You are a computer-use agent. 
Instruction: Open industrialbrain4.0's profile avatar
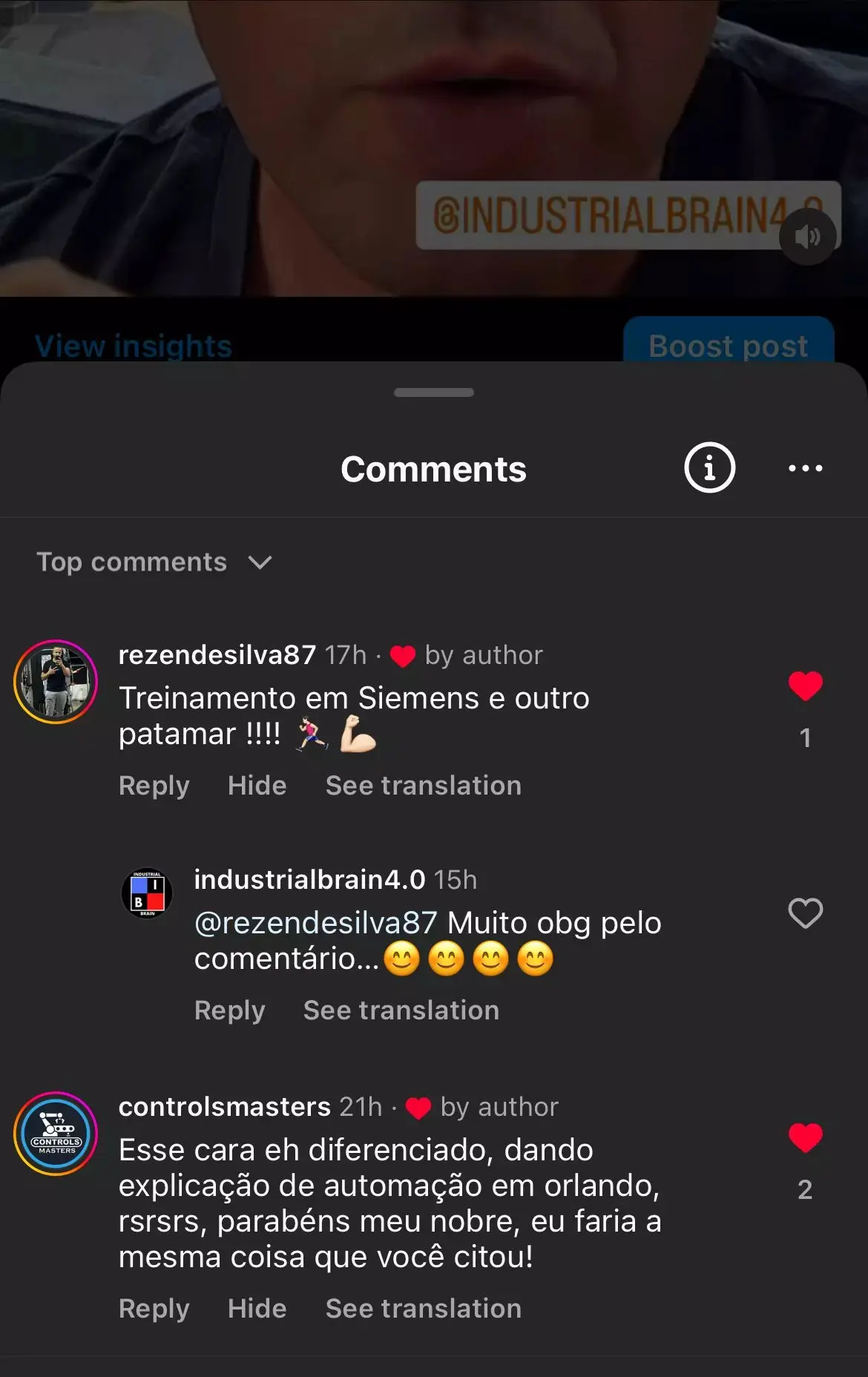[147, 892]
